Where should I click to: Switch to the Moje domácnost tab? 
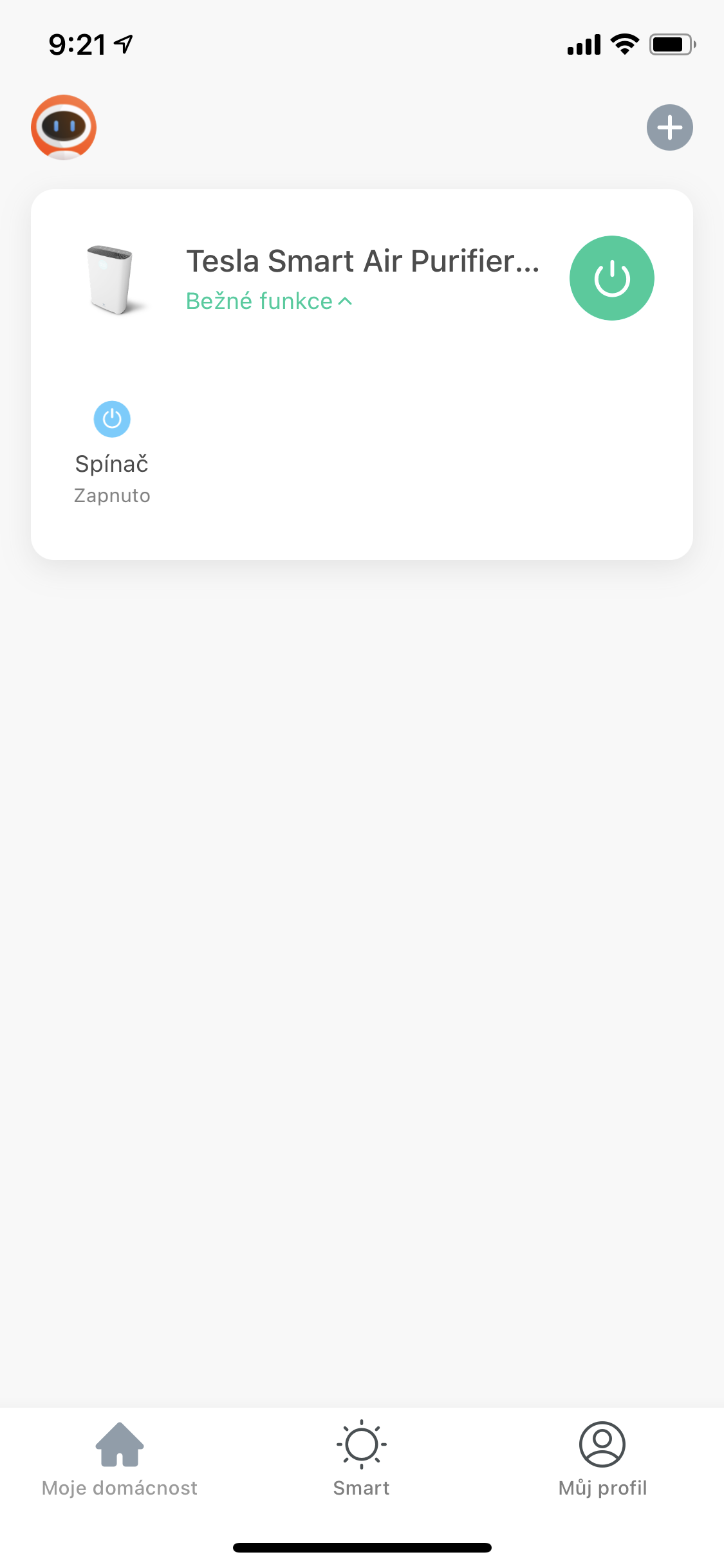(120, 1459)
